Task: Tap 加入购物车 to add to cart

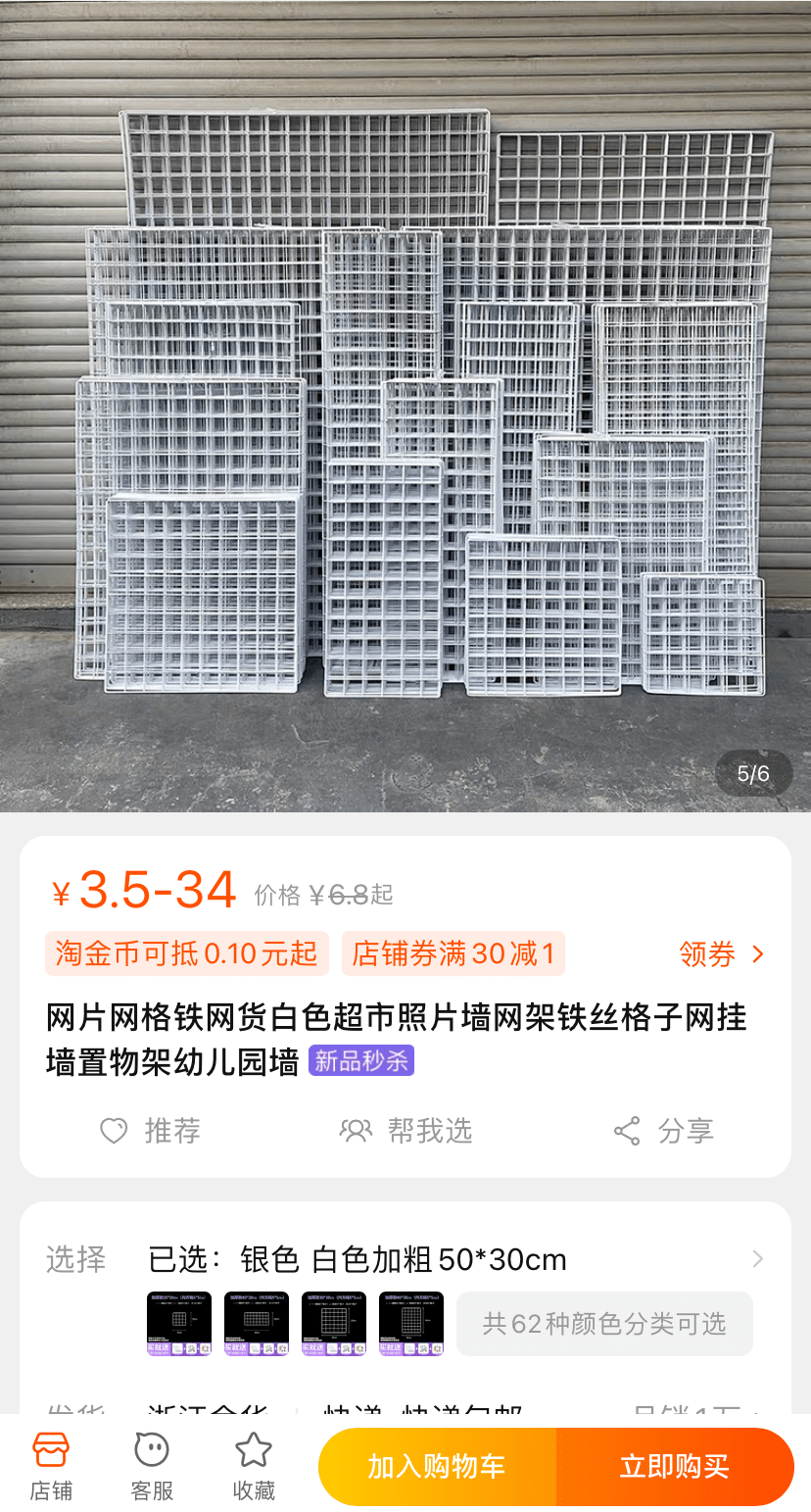Action: pos(437,1466)
